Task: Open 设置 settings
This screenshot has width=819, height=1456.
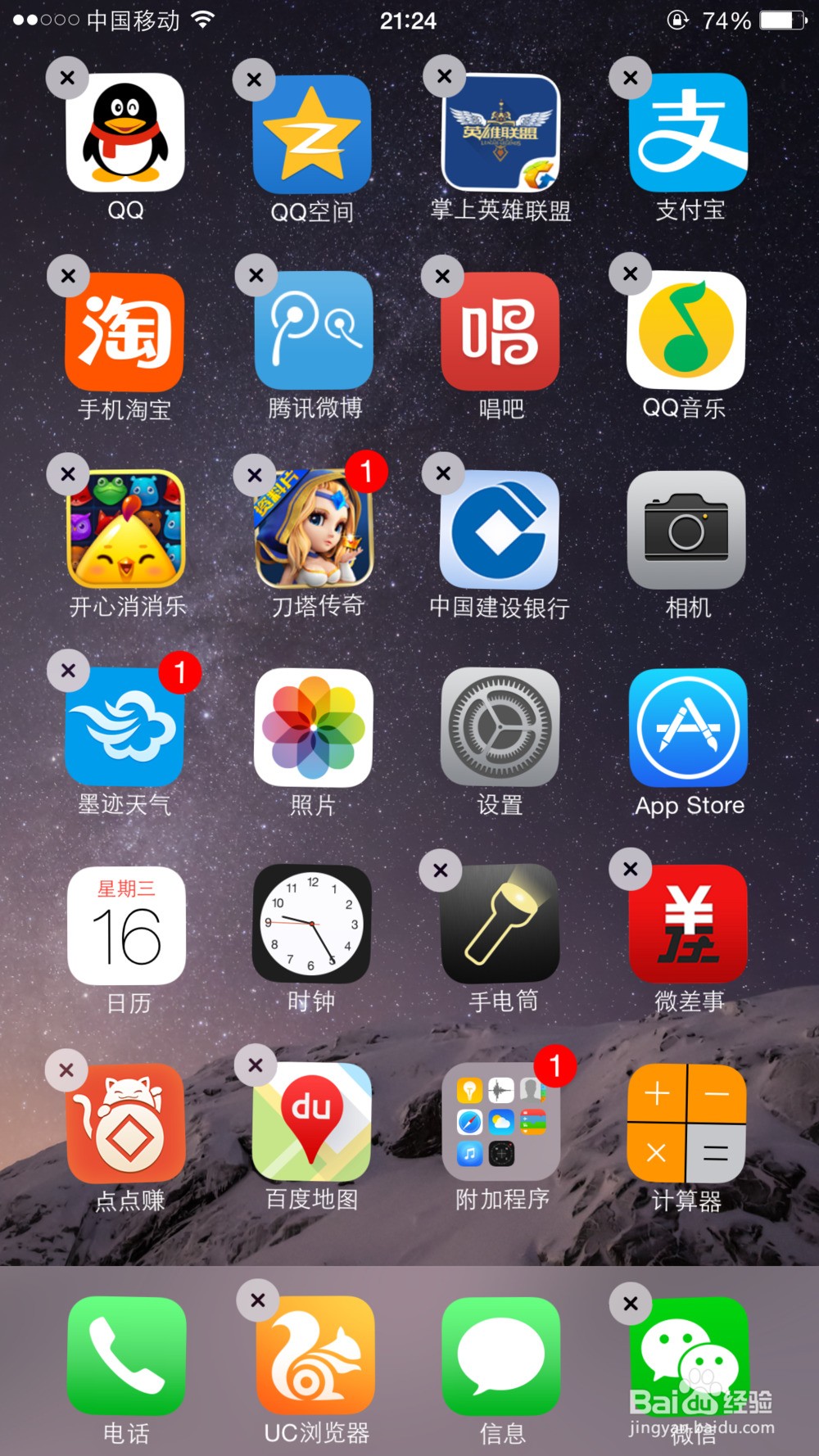Action: click(500, 727)
